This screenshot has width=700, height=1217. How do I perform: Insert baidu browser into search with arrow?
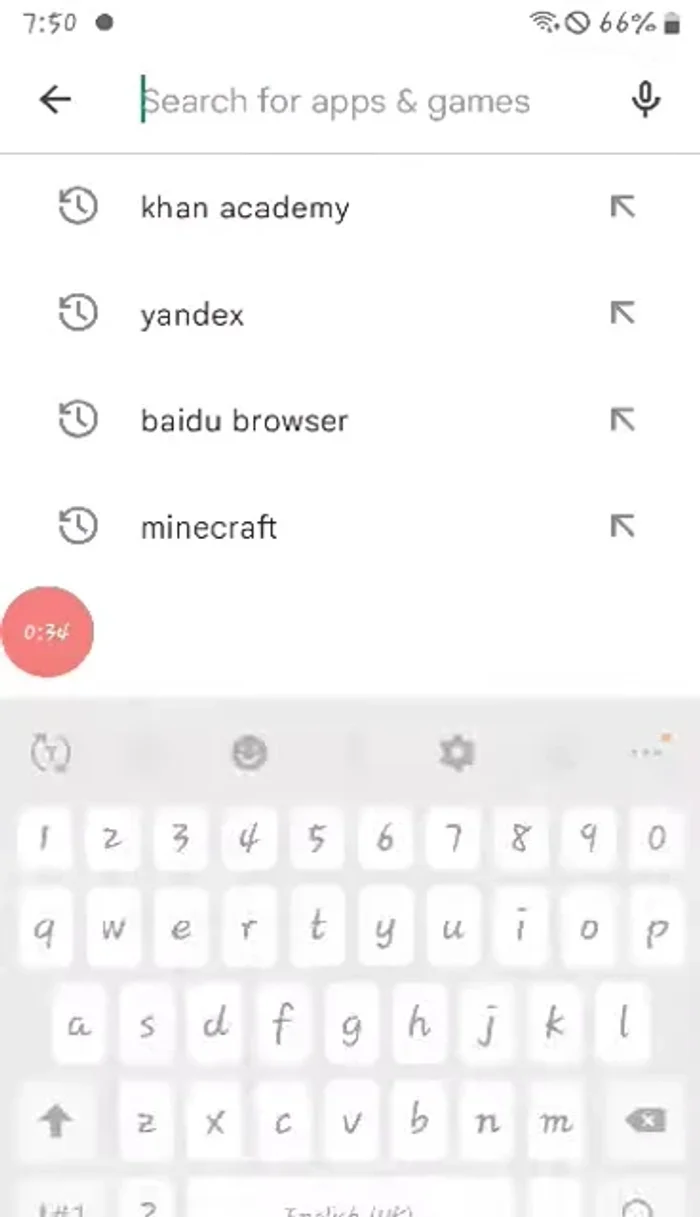[622, 420]
